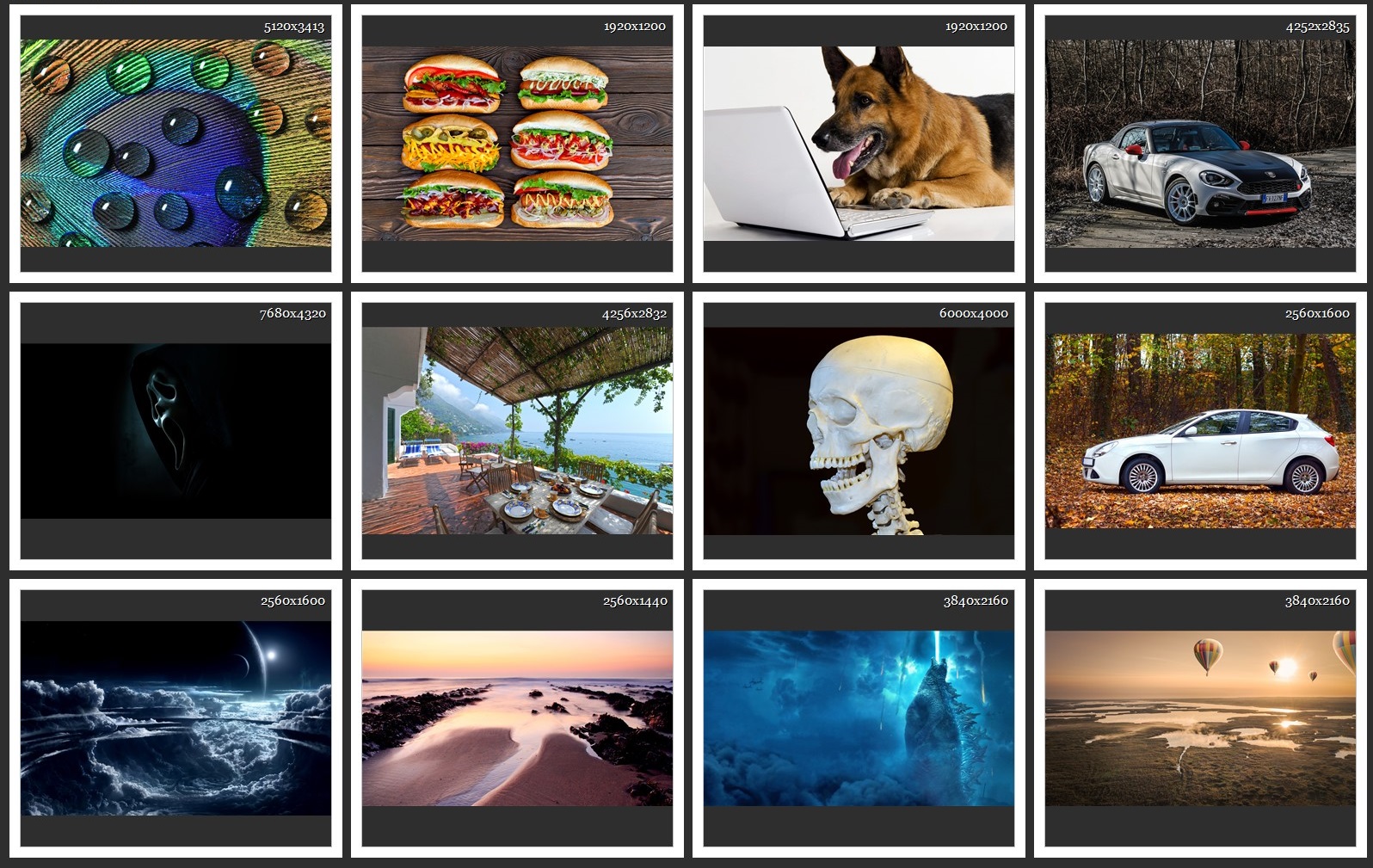Open the hot dogs wallpaper
Screen dimensions: 1373x868
coord(517,143)
